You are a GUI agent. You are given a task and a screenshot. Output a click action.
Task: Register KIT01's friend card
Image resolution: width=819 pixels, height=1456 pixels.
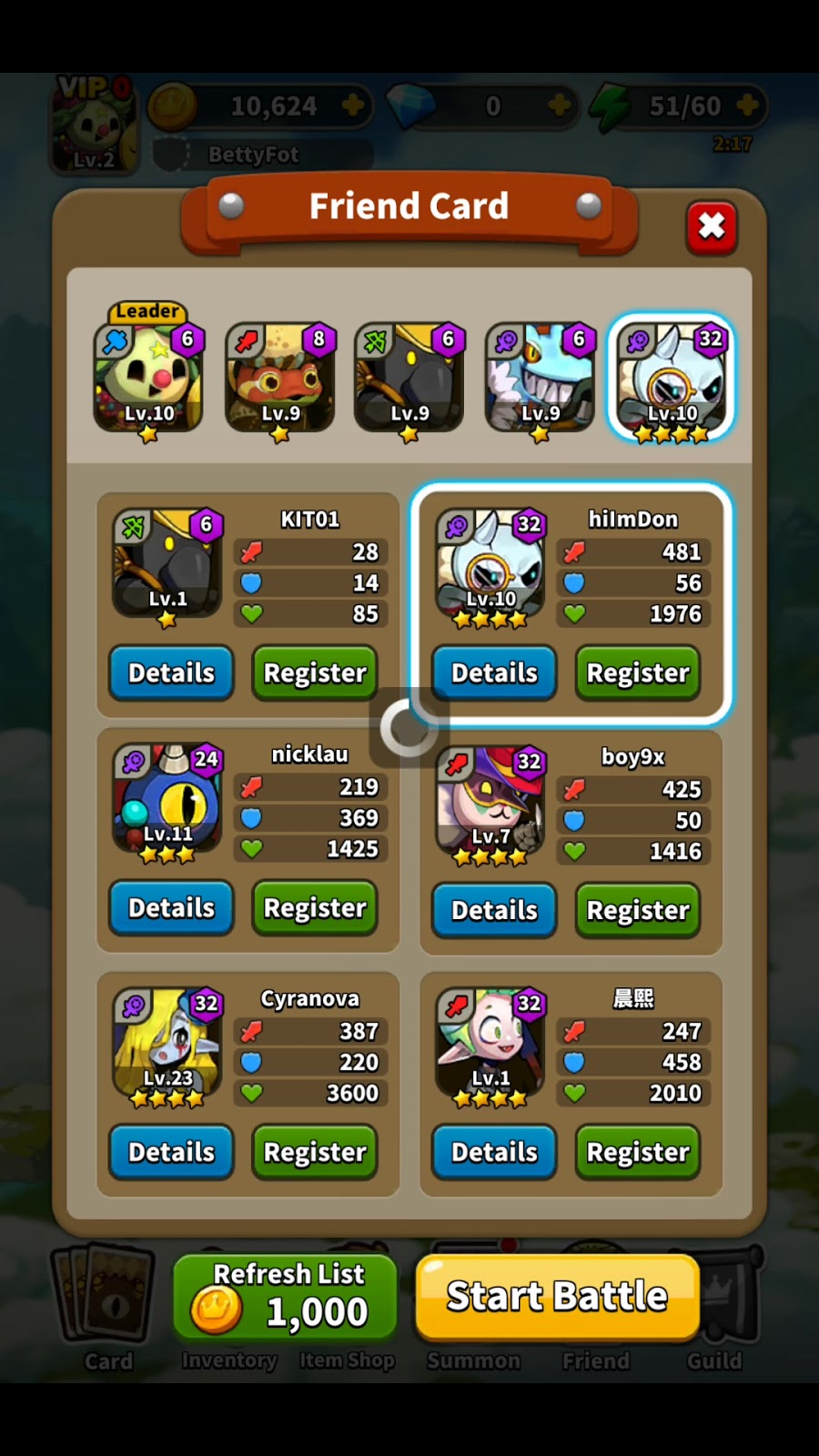(x=315, y=673)
